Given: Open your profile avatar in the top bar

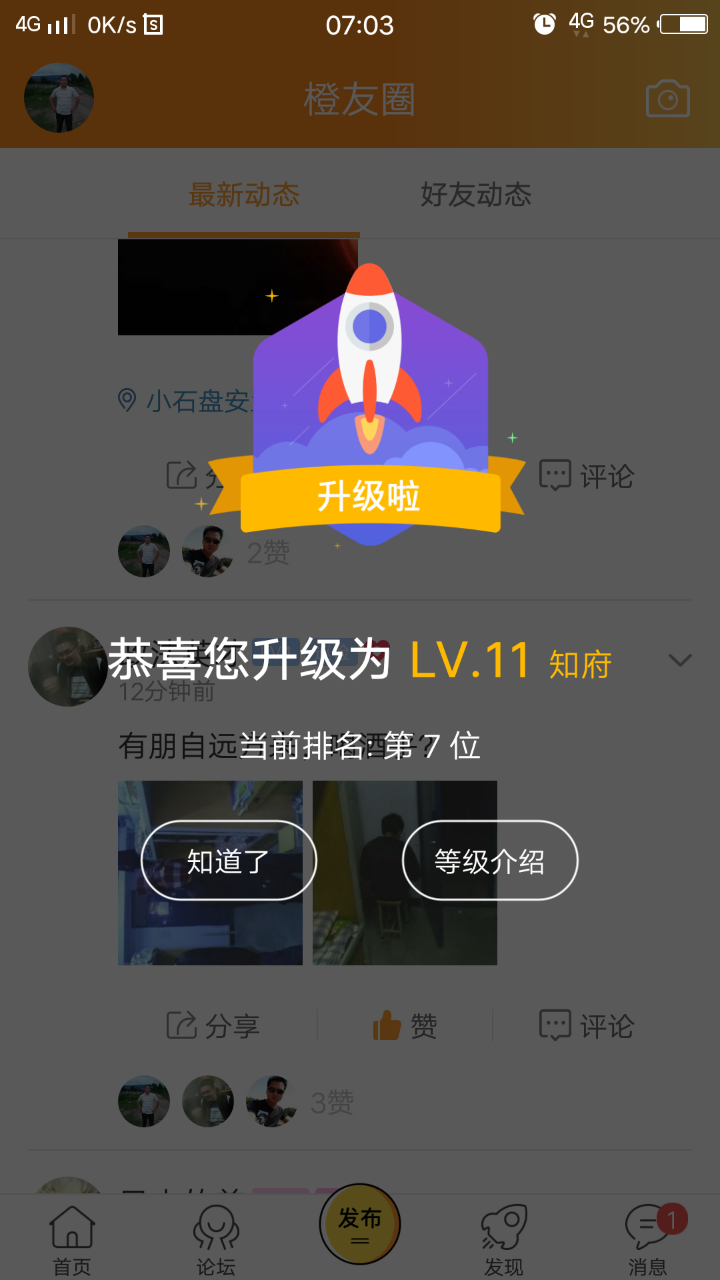Looking at the screenshot, I should click(x=58, y=98).
